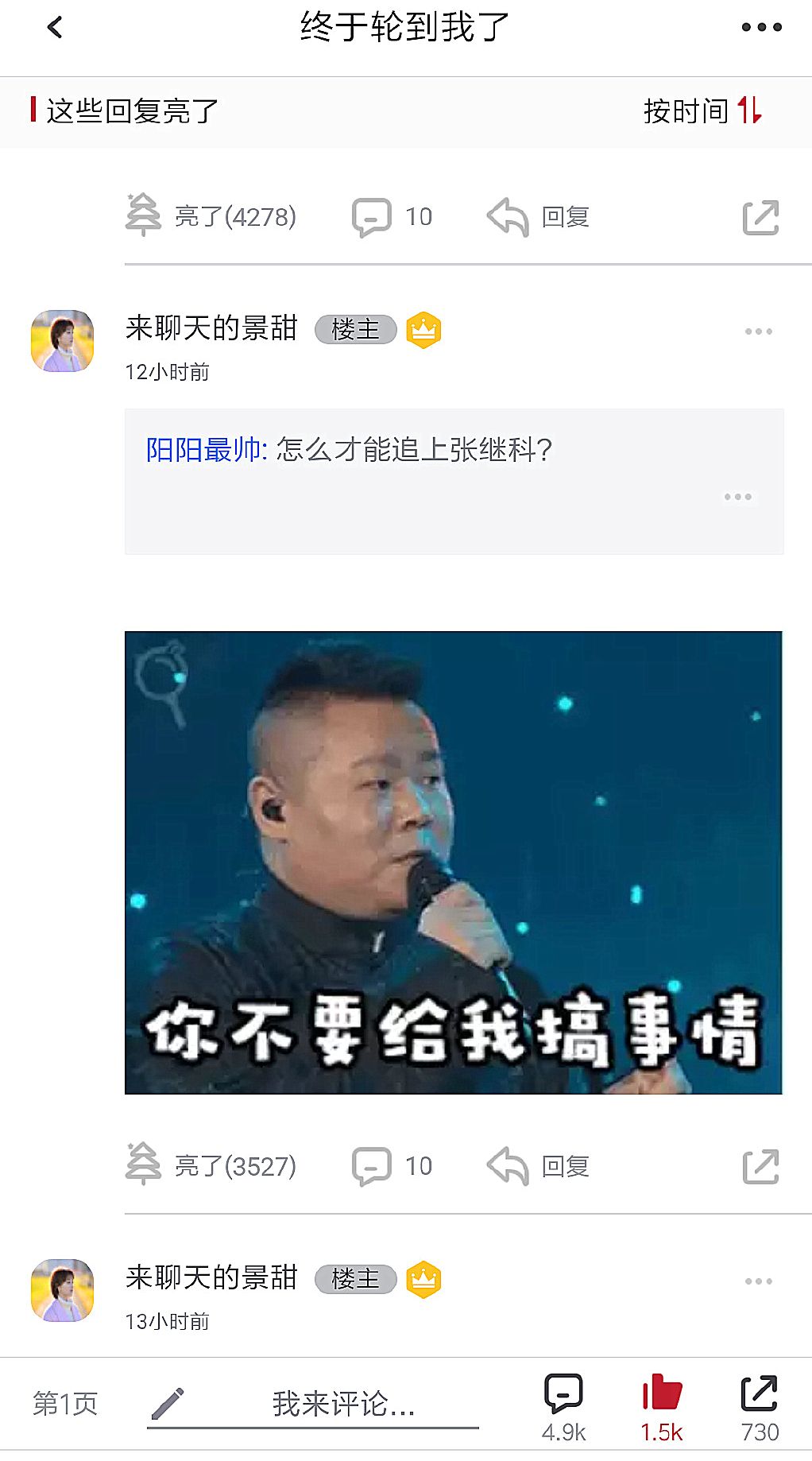812x1461 pixels.
Task: Open the top-right overflow menu
Action: click(760, 26)
